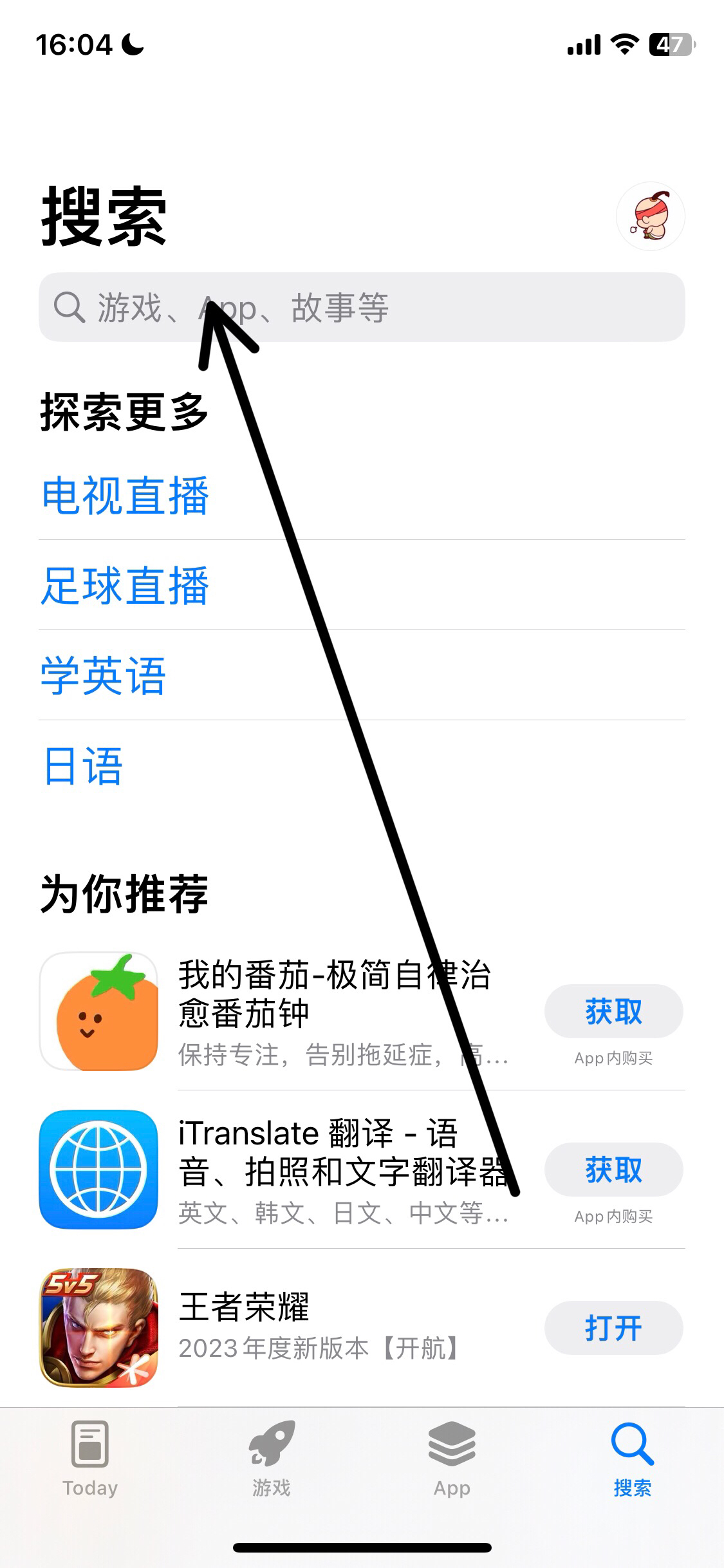Open the 我的番茄 app details
Screen dimensions: 724x1568
(335, 994)
